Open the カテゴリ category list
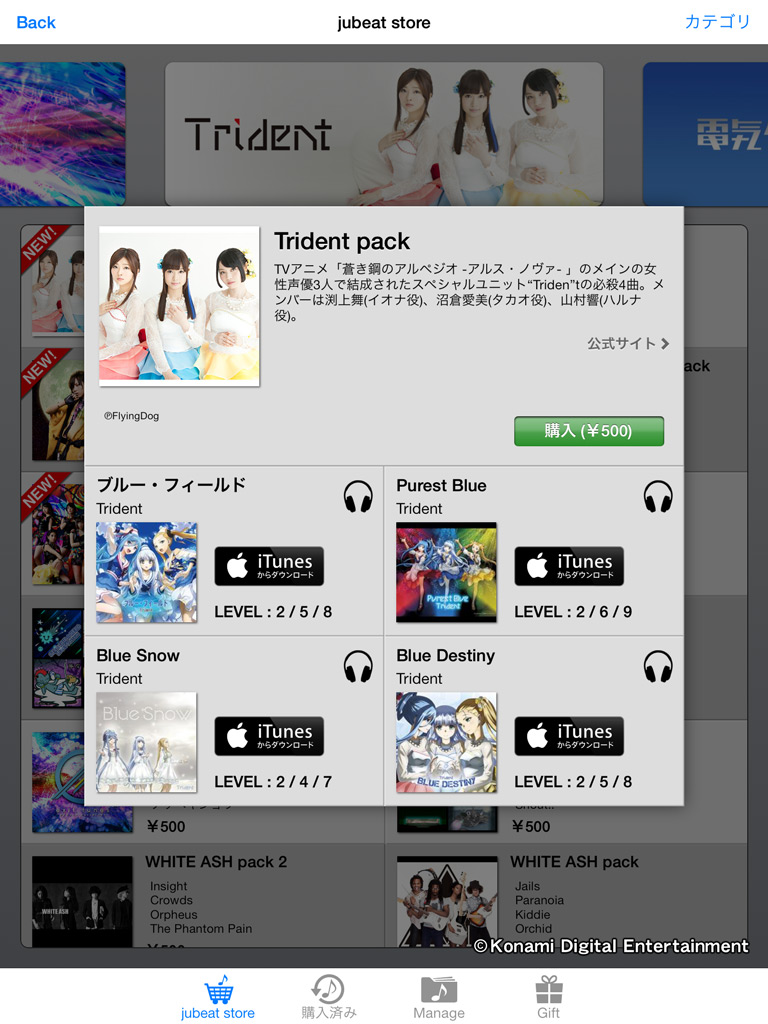This screenshot has height=1024, width=768. 717,22
